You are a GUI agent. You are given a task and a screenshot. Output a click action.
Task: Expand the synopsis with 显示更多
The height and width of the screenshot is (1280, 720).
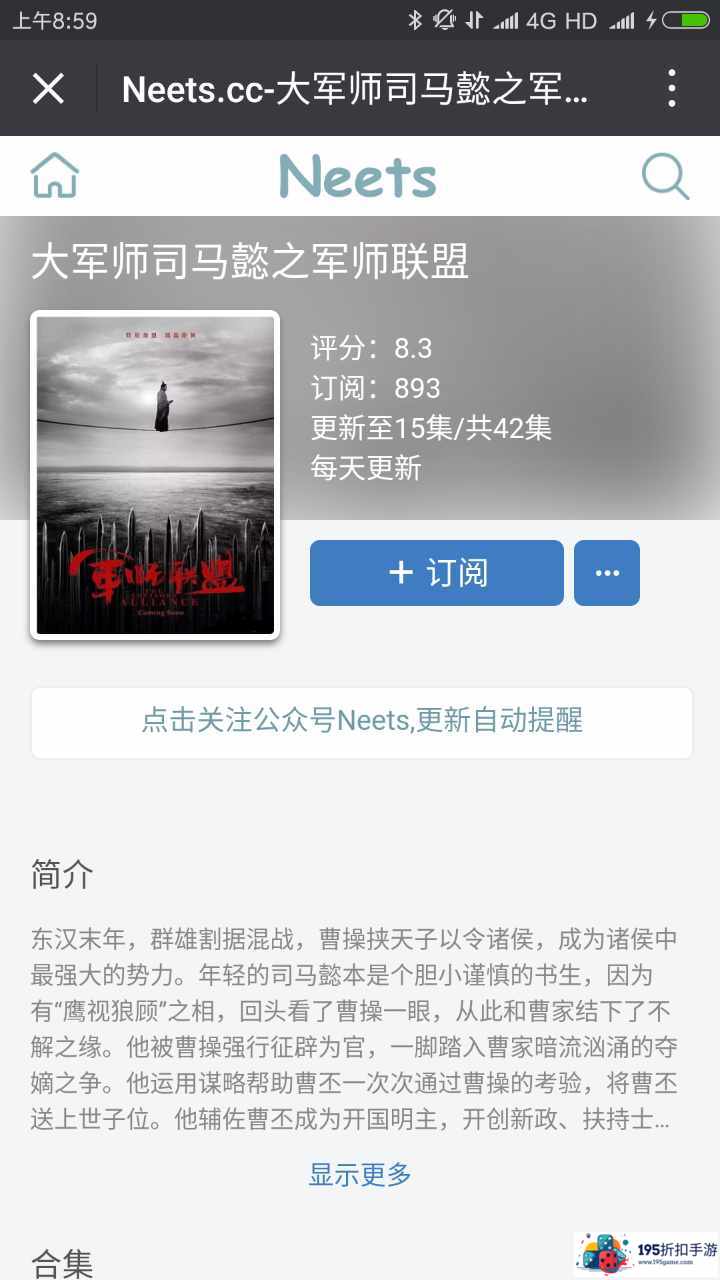pyautogui.click(x=360, y=1174)
